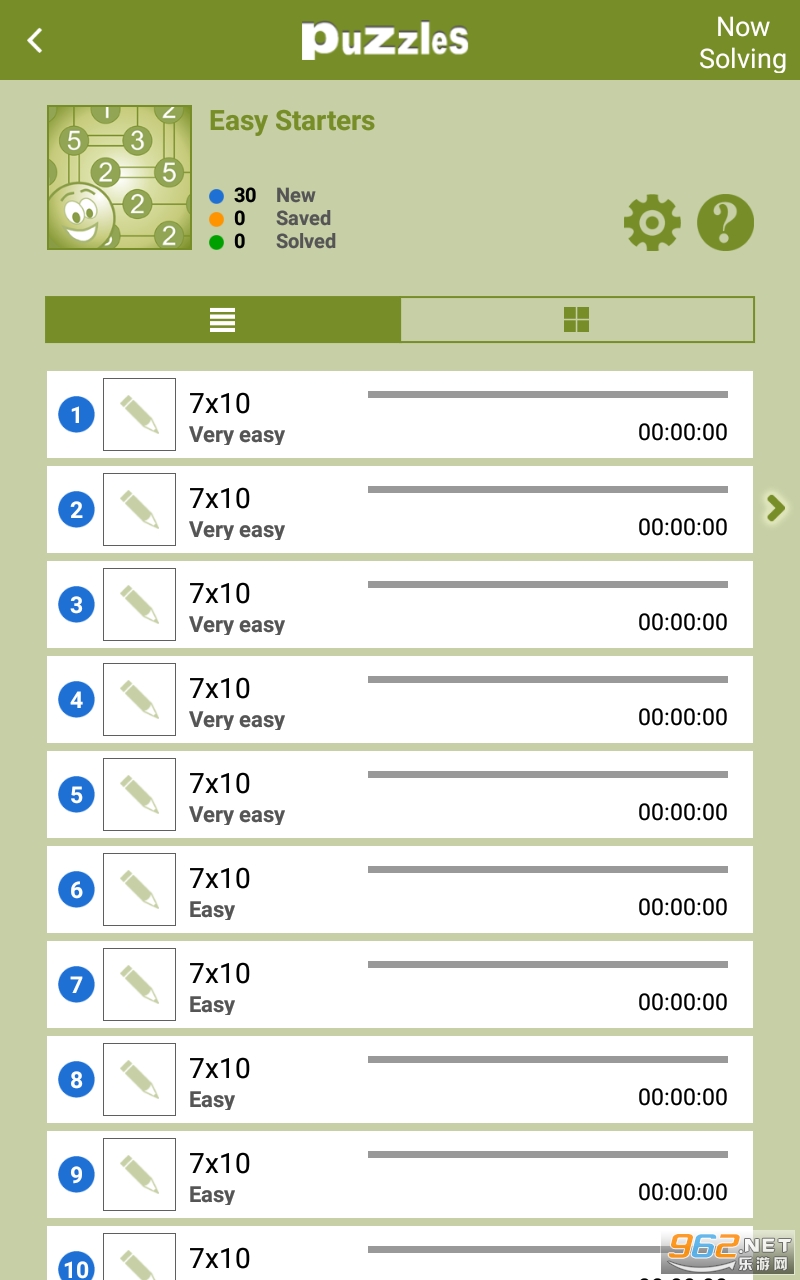Open the Now Solving section
Screen dimensions: 800x1280
(x=742, y=42)
